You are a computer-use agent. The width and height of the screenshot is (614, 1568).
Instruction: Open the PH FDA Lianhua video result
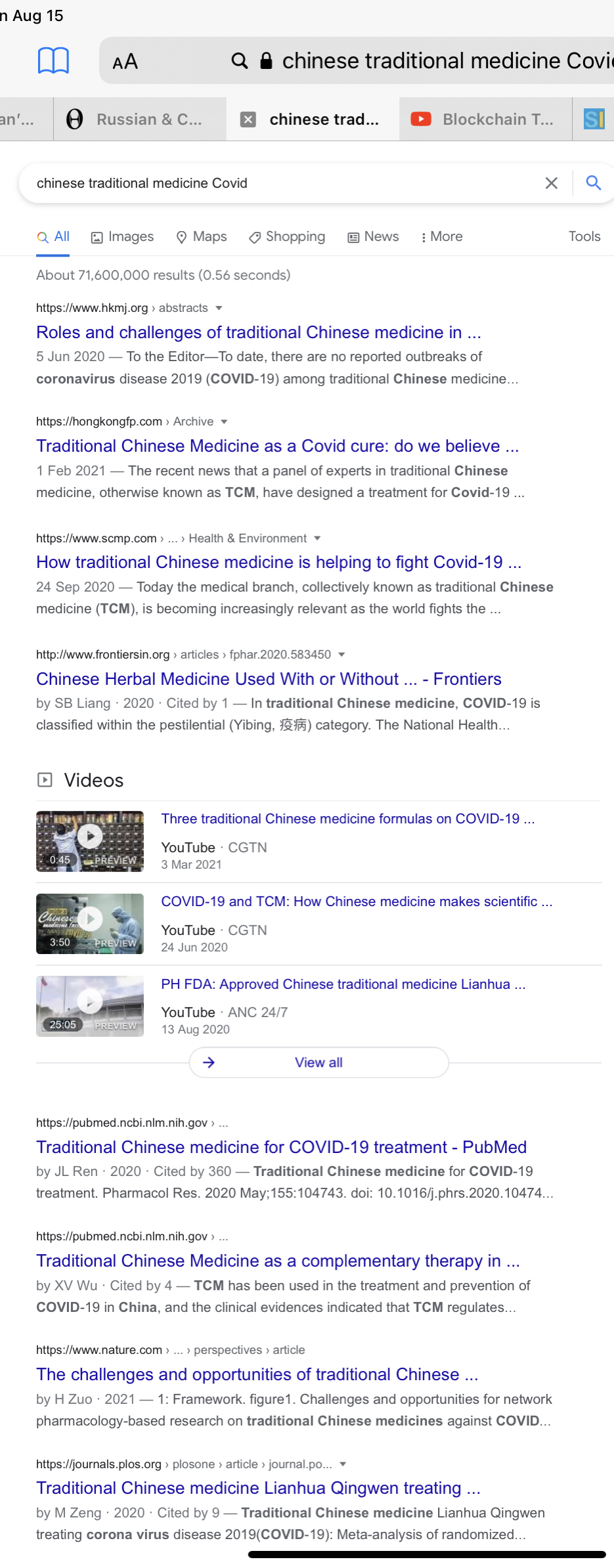(x=343, y=984)
